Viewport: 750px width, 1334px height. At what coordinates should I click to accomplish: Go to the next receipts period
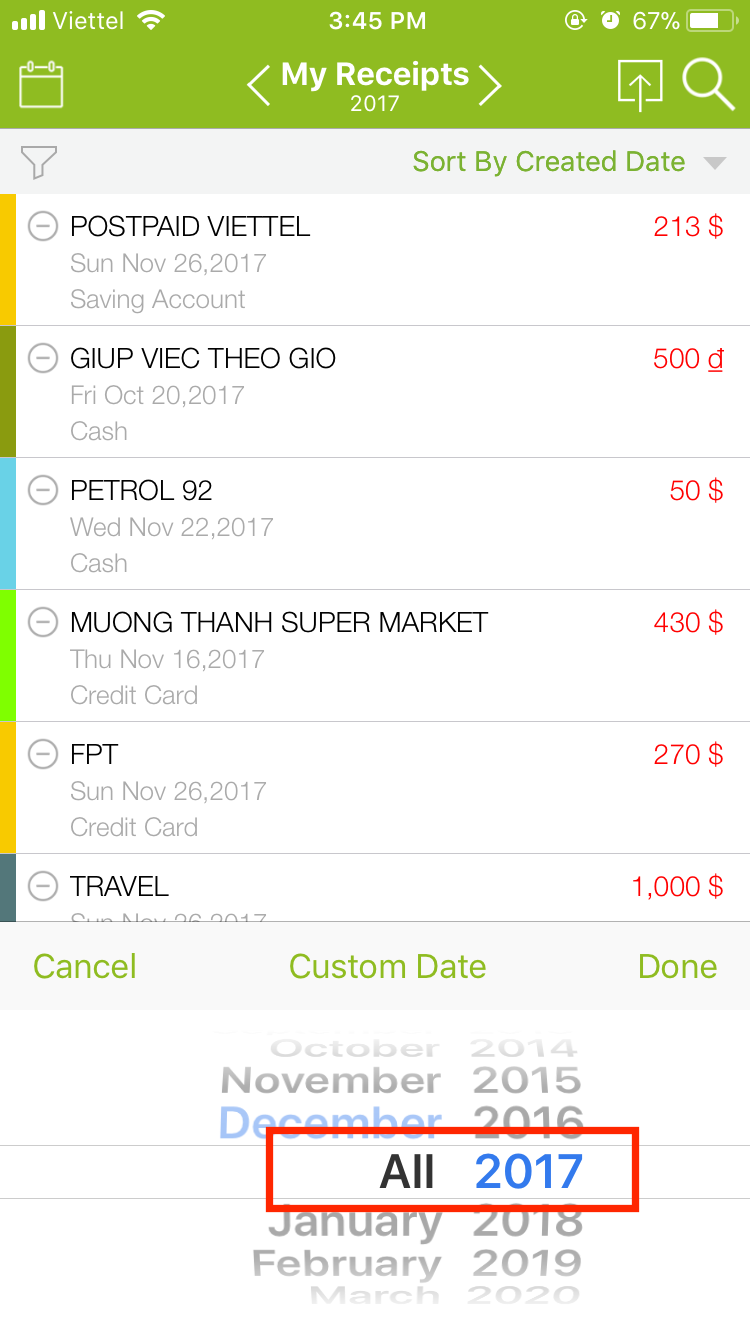click(490, 85)
